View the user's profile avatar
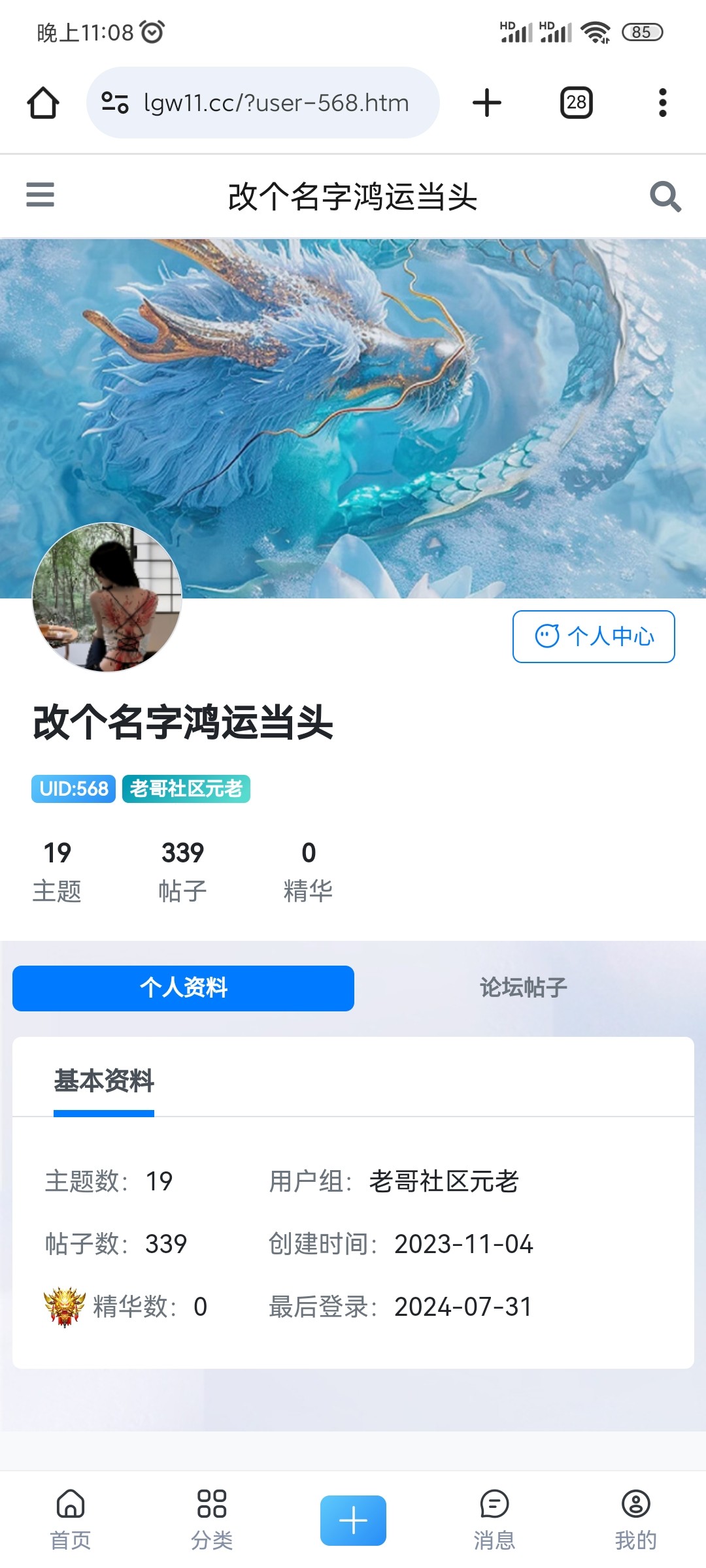Screen dimensions: 706x1568 107,597
